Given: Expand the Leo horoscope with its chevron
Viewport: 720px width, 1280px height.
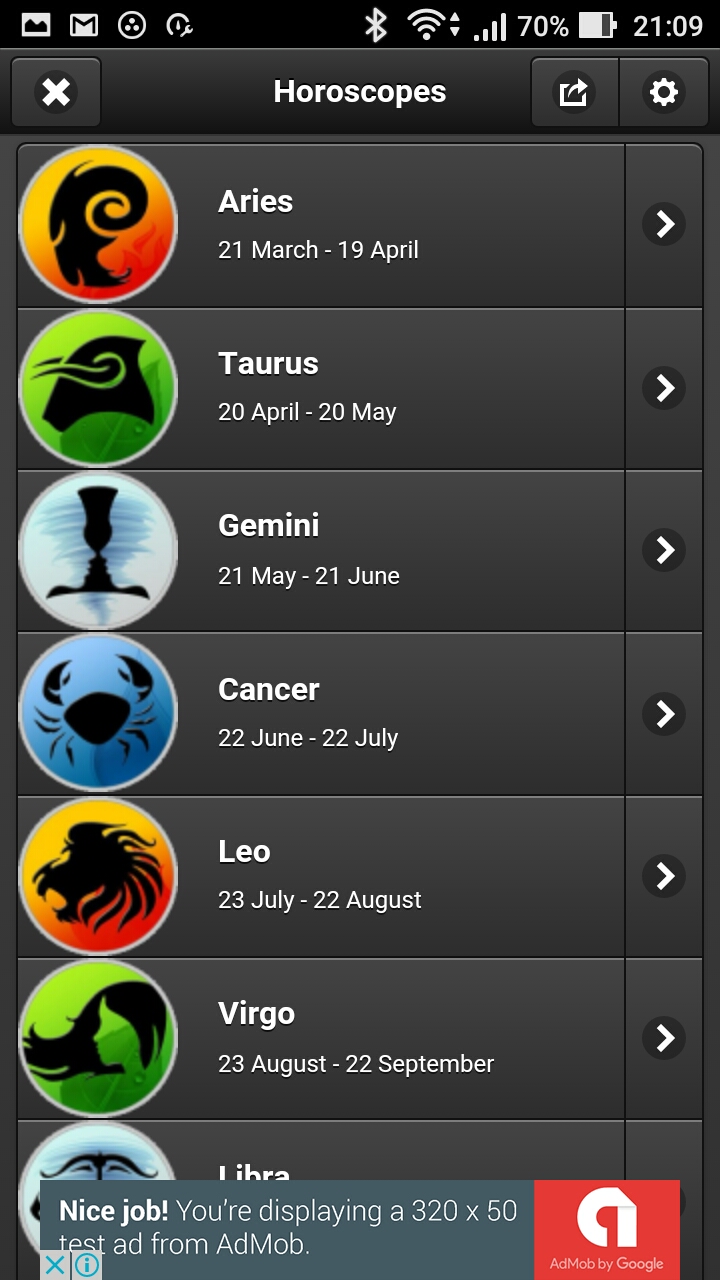Looking at the screenshot, I should click(663, 875).
